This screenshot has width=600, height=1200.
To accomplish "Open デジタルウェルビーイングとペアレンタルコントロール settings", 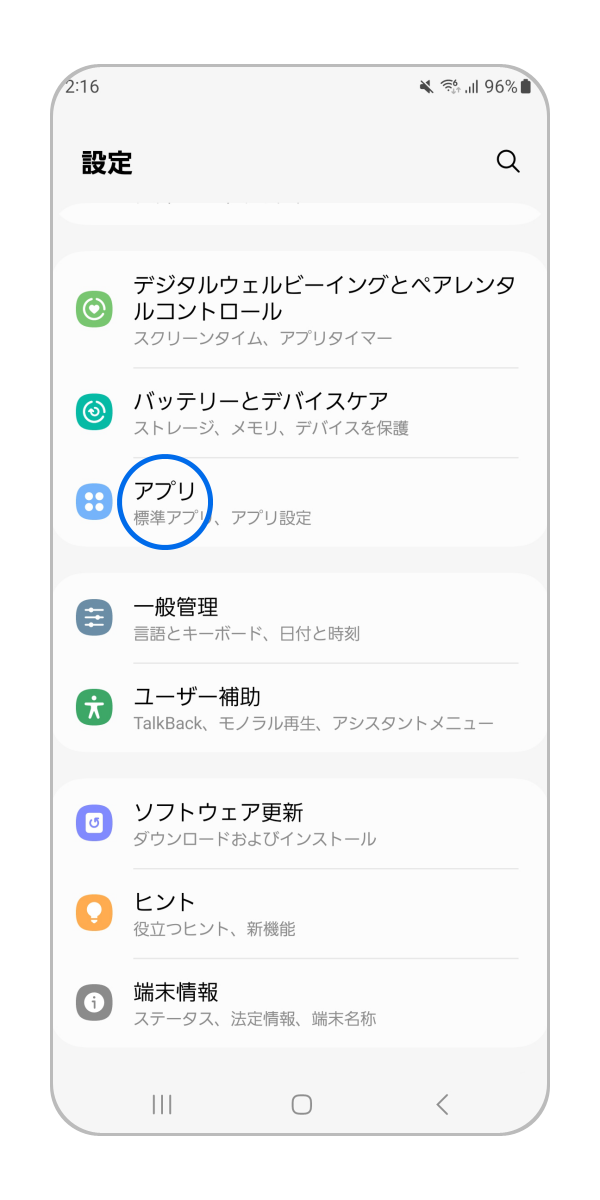I will click(300, 310).
